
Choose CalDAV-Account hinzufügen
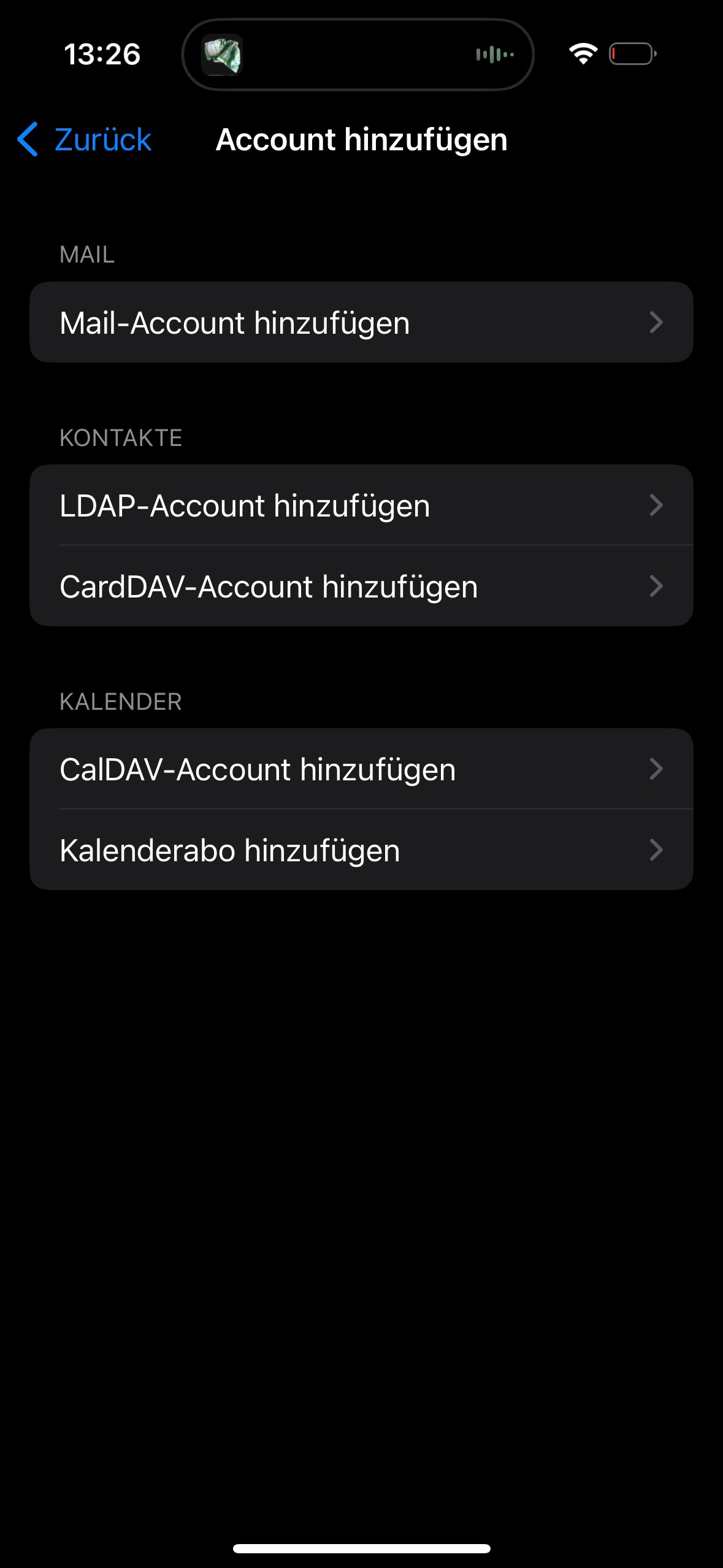coord(361,769)
